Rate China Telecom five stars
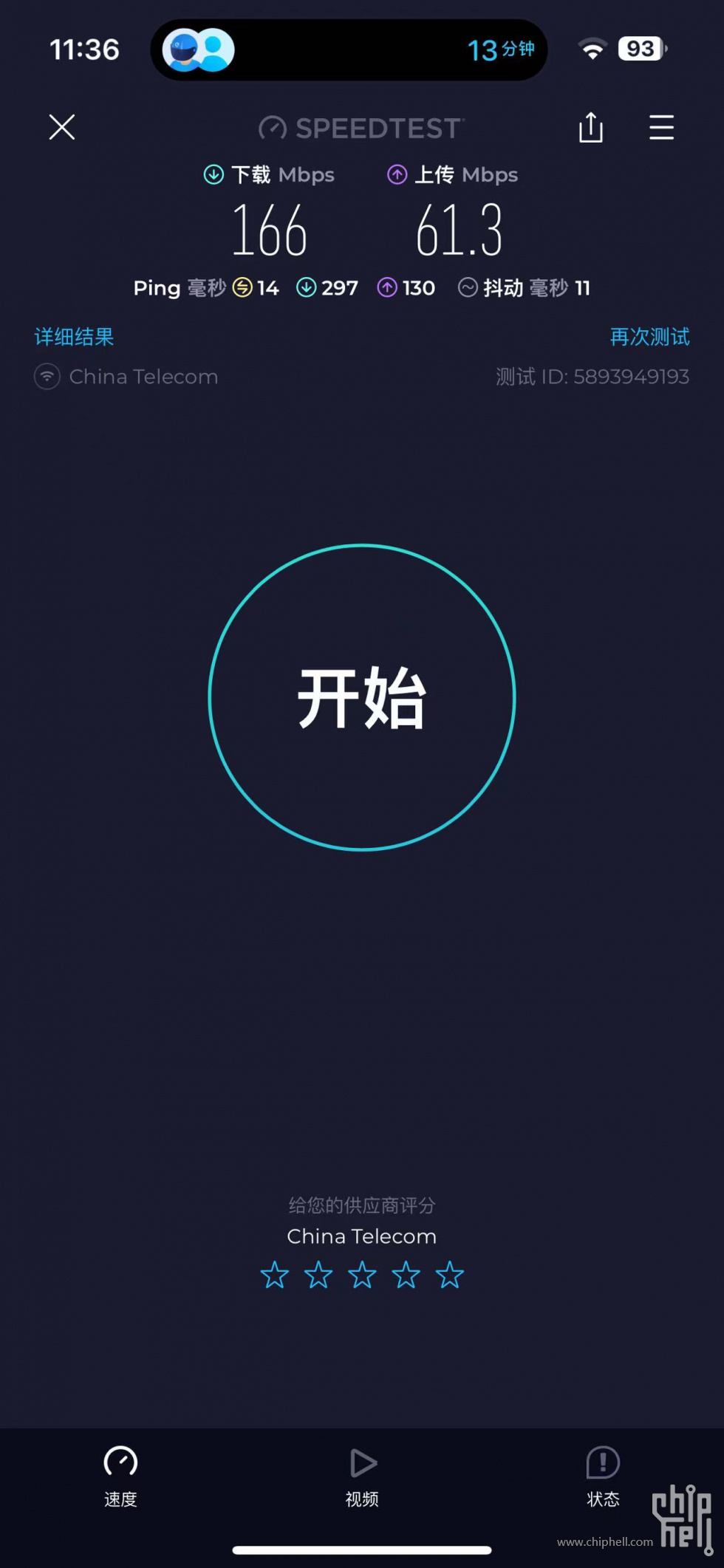This screenshot has width=724, height=1568. point(449,1275)
